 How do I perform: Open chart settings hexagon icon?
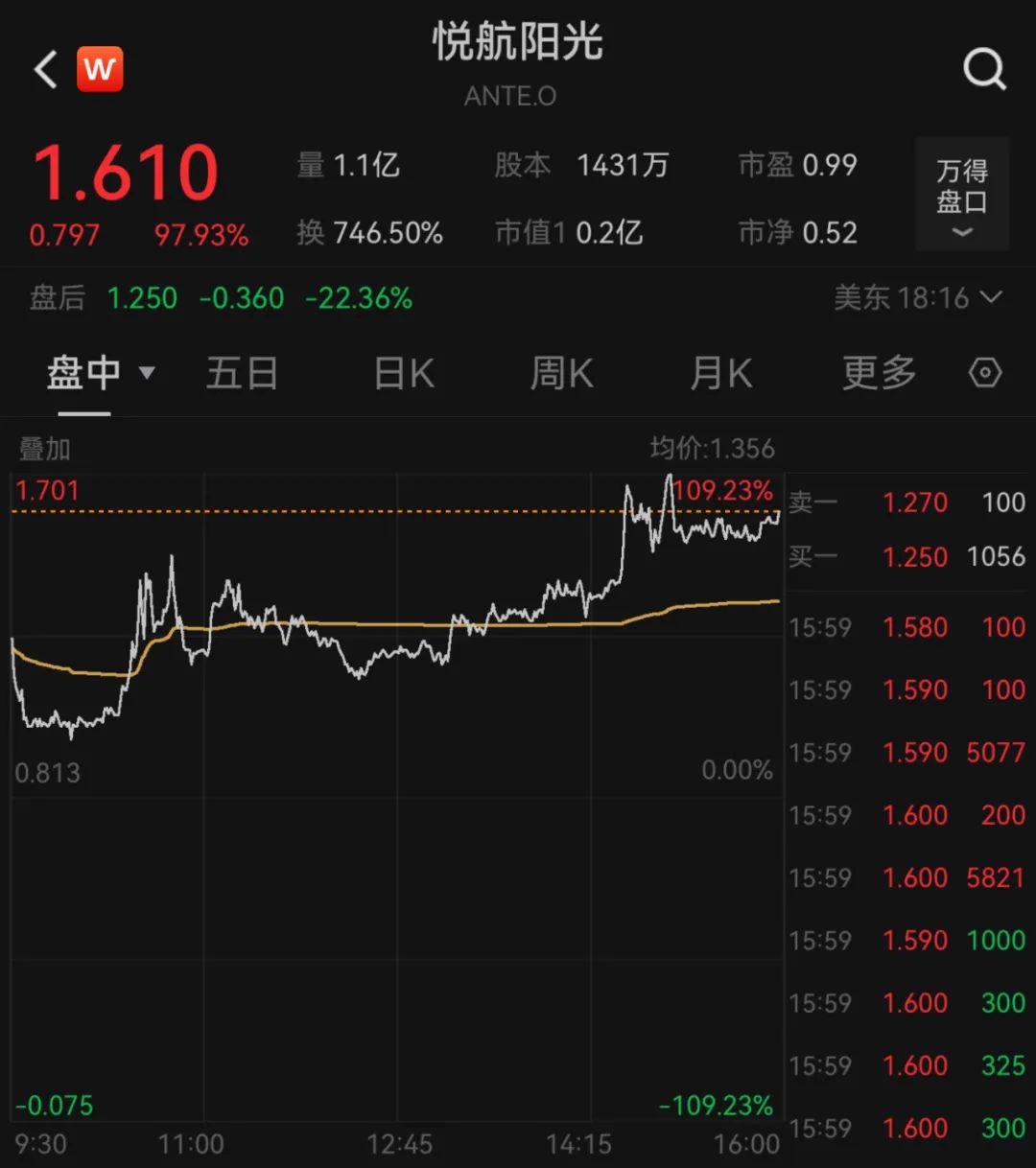click(985, 373)
